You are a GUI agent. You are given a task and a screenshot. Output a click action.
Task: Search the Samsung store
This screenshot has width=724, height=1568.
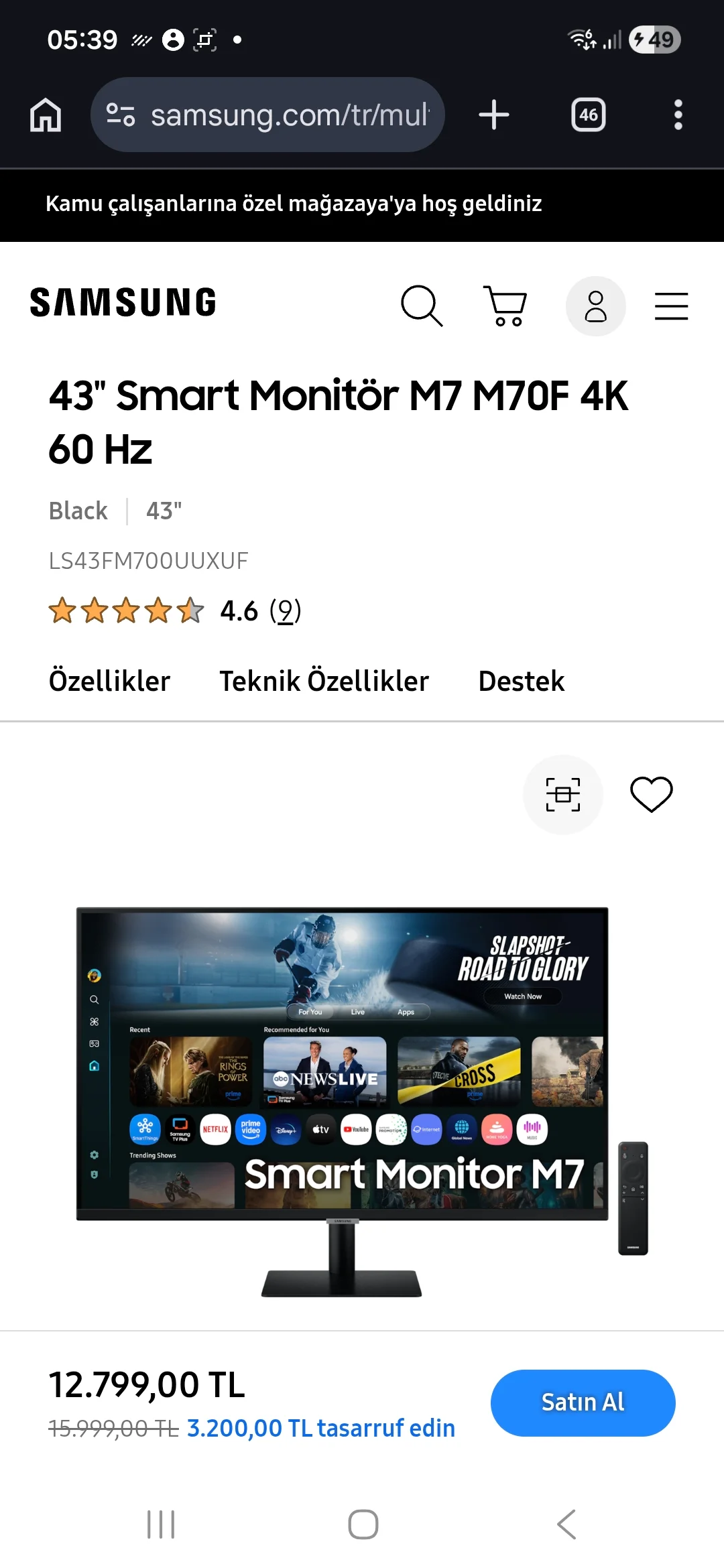[x=422, y=306]
